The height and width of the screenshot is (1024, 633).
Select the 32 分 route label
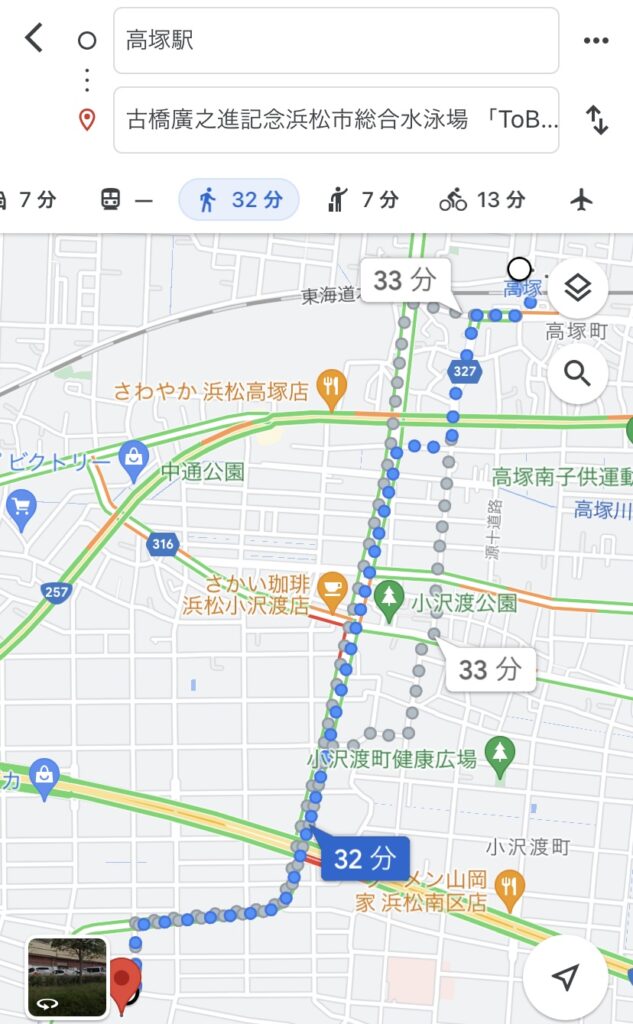[x=364, y=858]
